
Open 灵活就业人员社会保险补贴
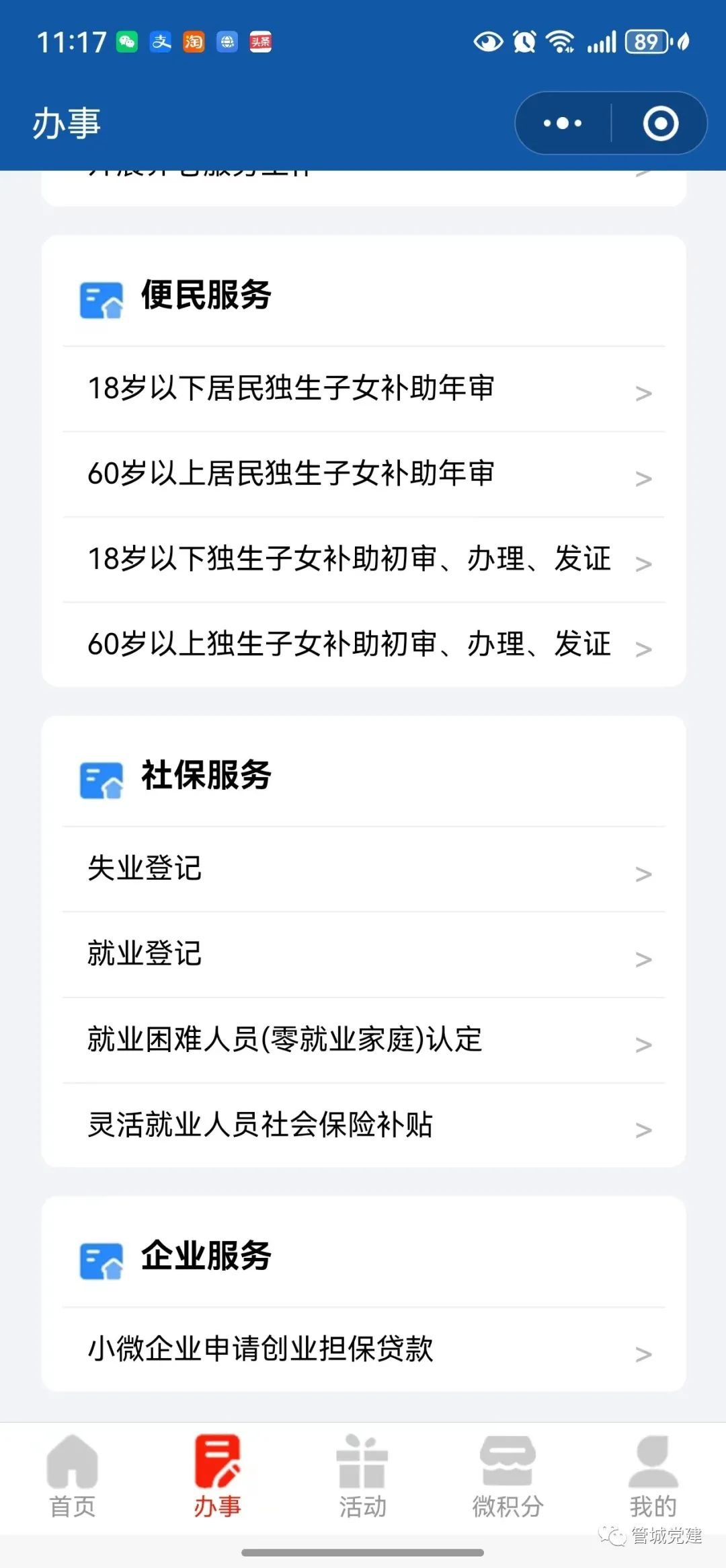point(364,1125)
